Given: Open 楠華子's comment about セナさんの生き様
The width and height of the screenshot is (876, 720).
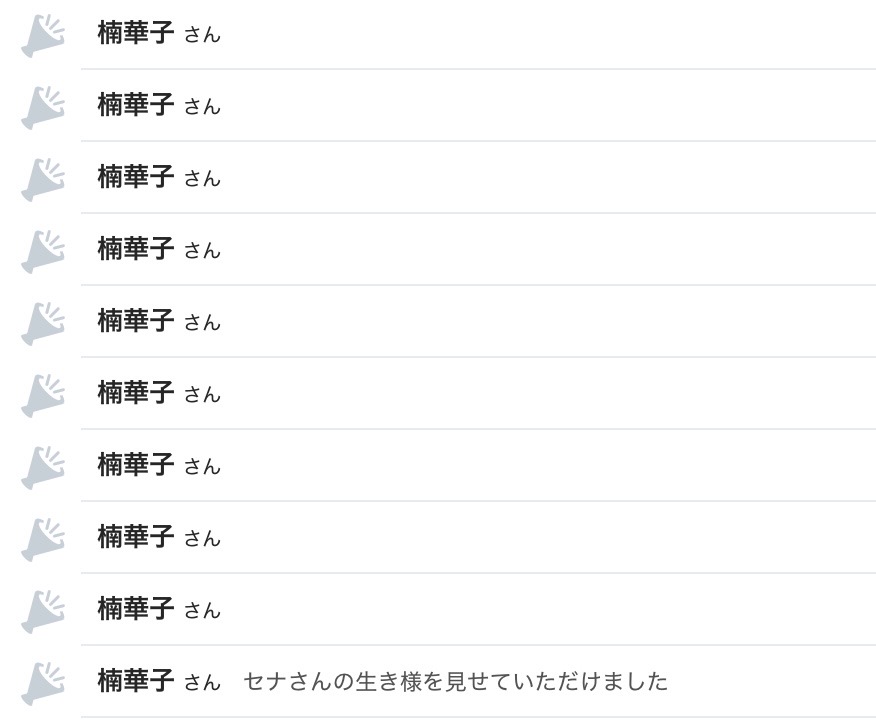Looking at the screenshot, I should click(455, 682).
